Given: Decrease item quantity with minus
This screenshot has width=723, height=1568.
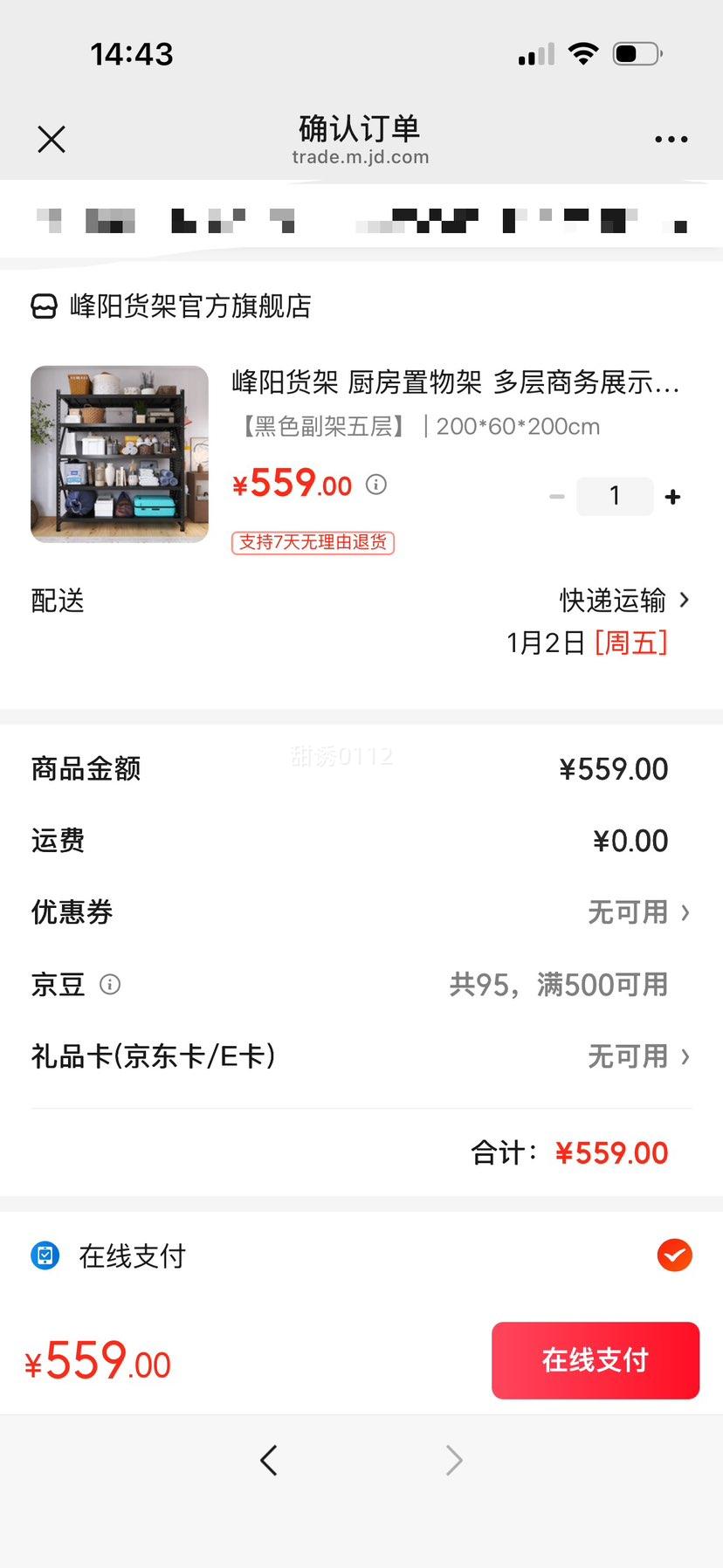Looking at the screenshot, I should tap(557, 497).
